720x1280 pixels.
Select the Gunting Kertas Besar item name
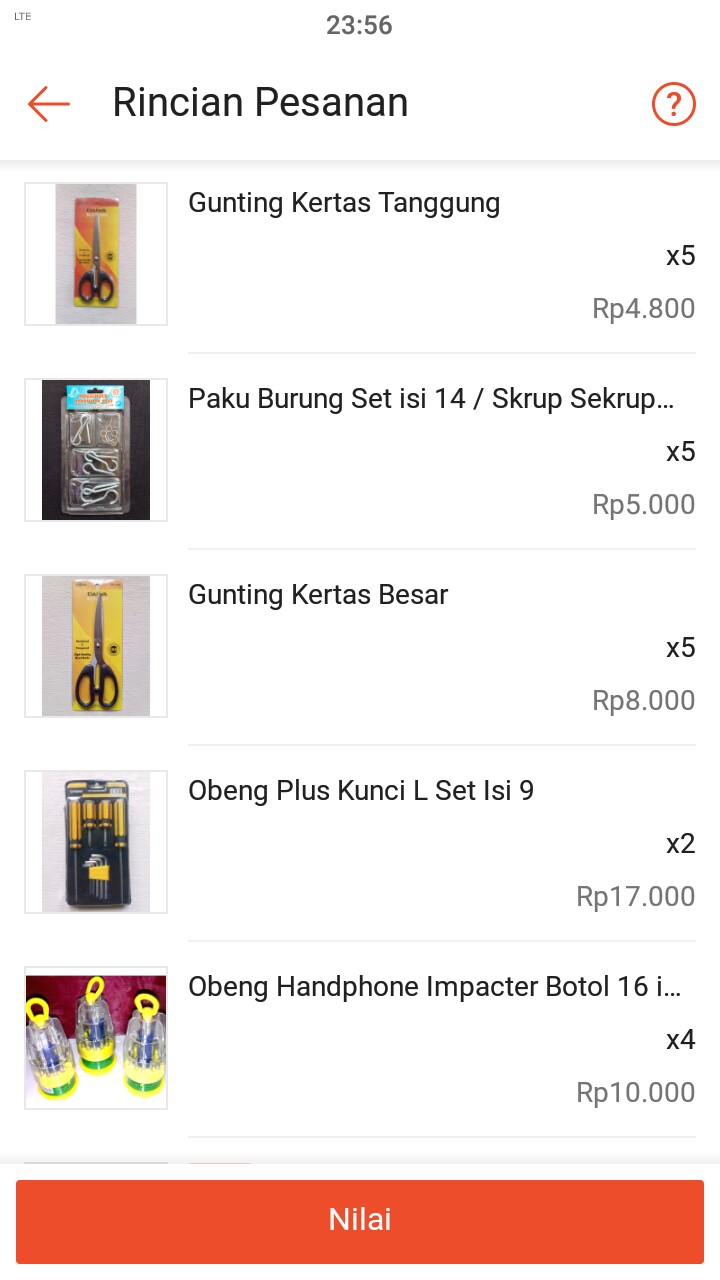coord(318,594)
